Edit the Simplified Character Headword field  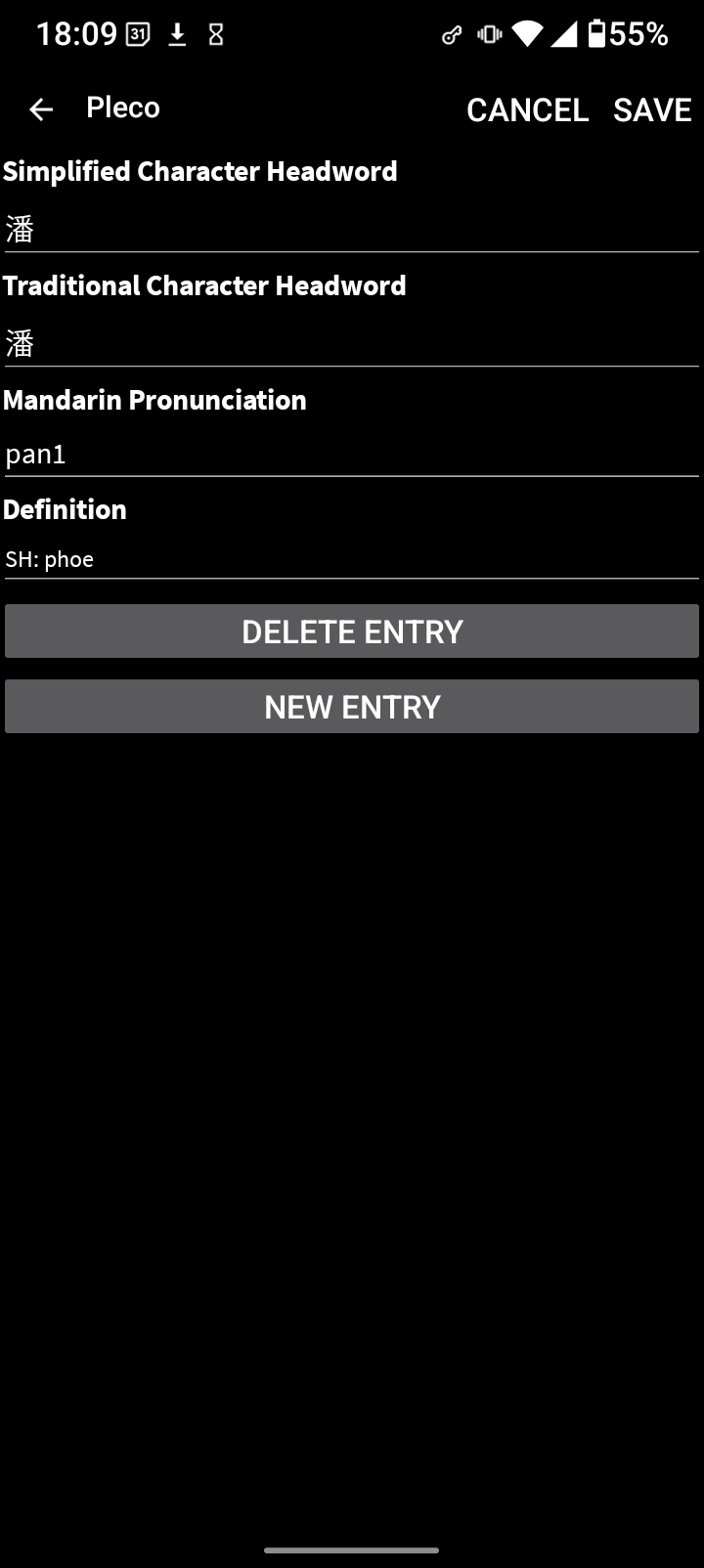352,231
